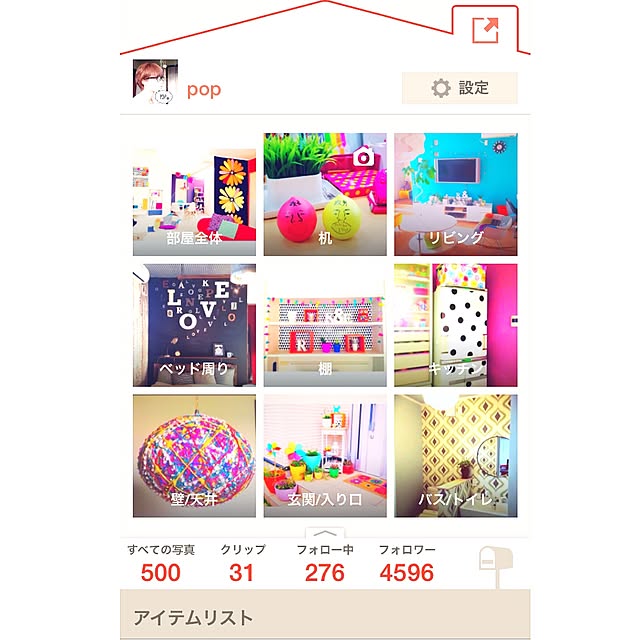Open the バス/トイレ bathroom tile
The image size is (640, 640).
[455, 455]
